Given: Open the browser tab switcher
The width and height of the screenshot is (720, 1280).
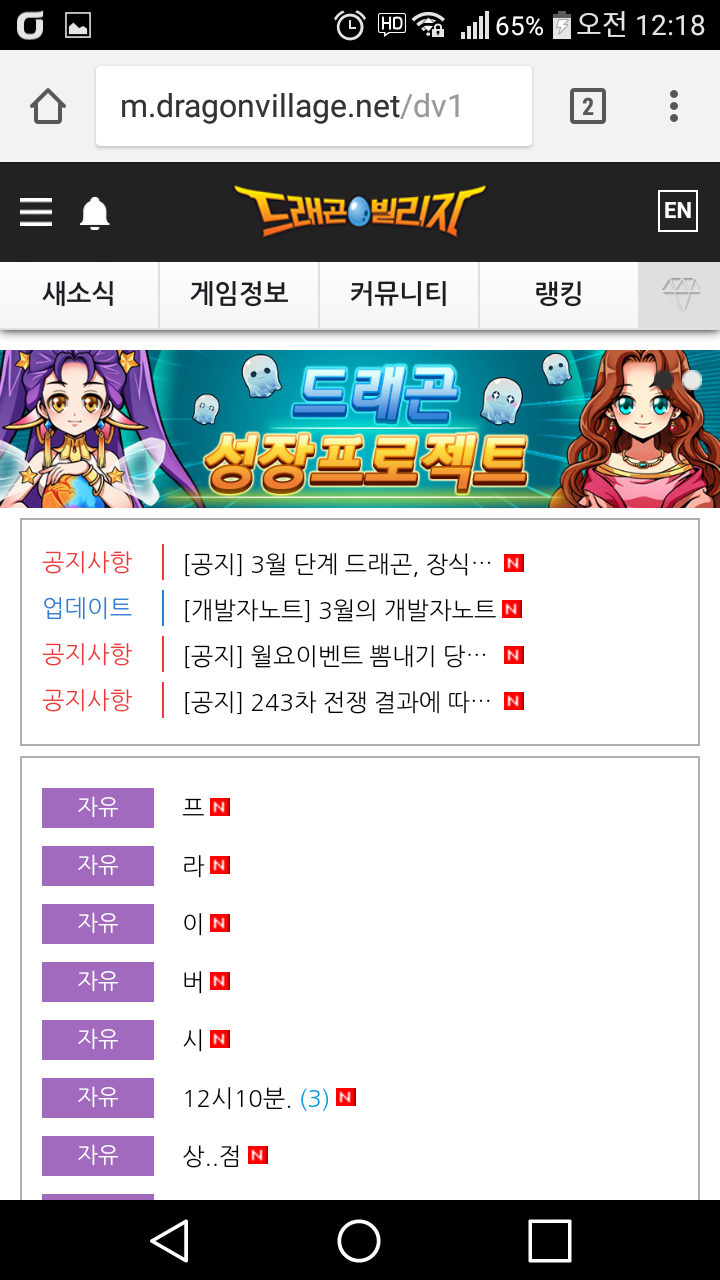Looking at the screenshot, I should [588, 106].
